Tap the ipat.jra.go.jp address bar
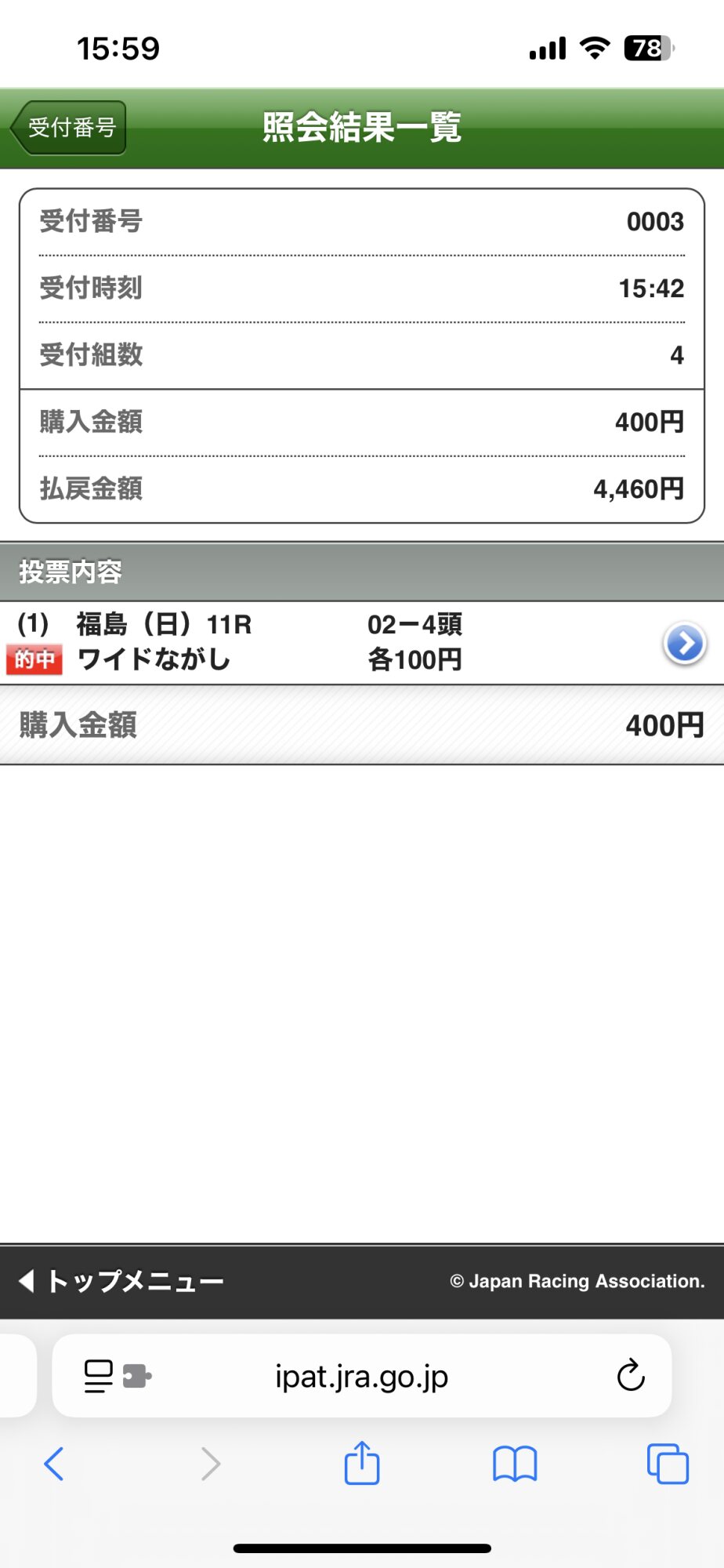Screen dimensions: 724x1568 [x=361, y=1377]
